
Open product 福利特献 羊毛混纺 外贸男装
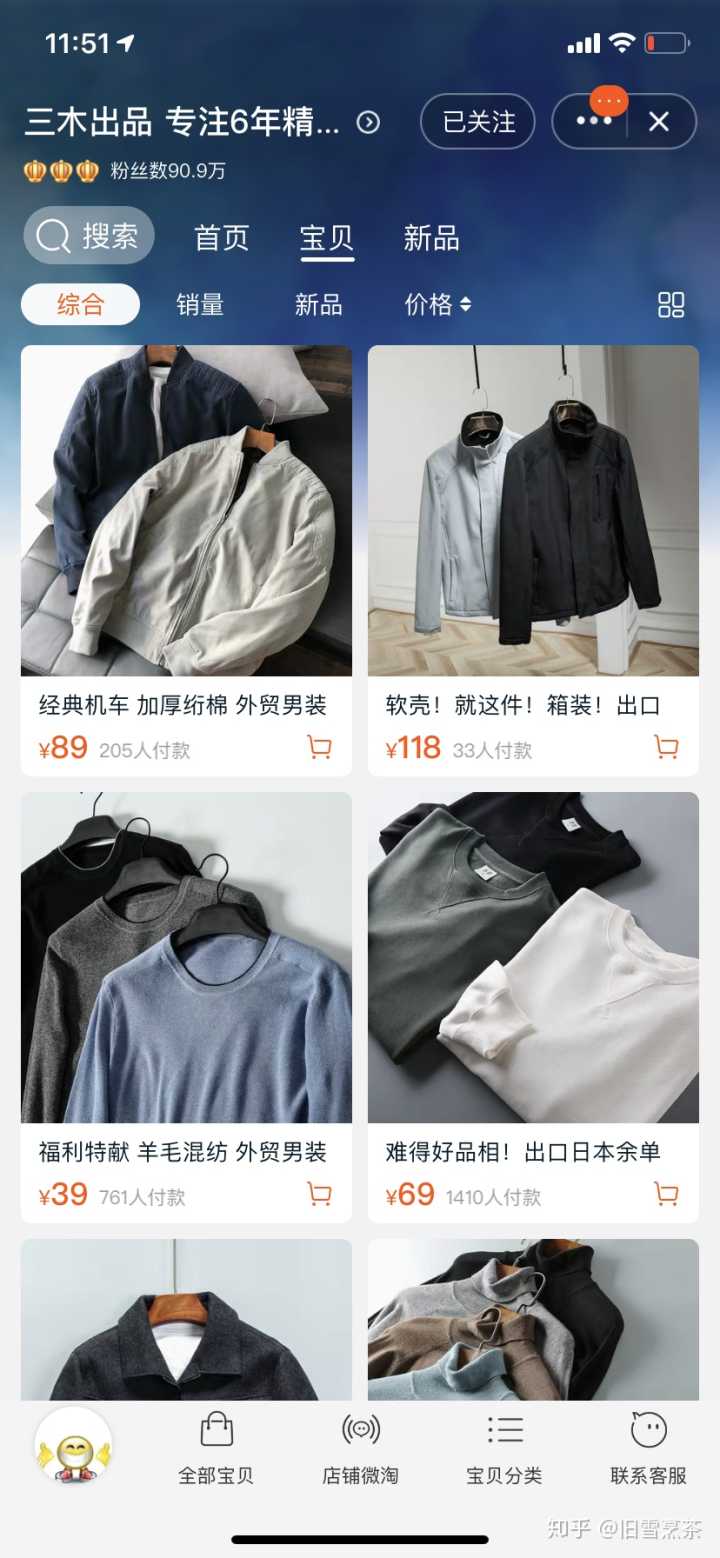186,958
